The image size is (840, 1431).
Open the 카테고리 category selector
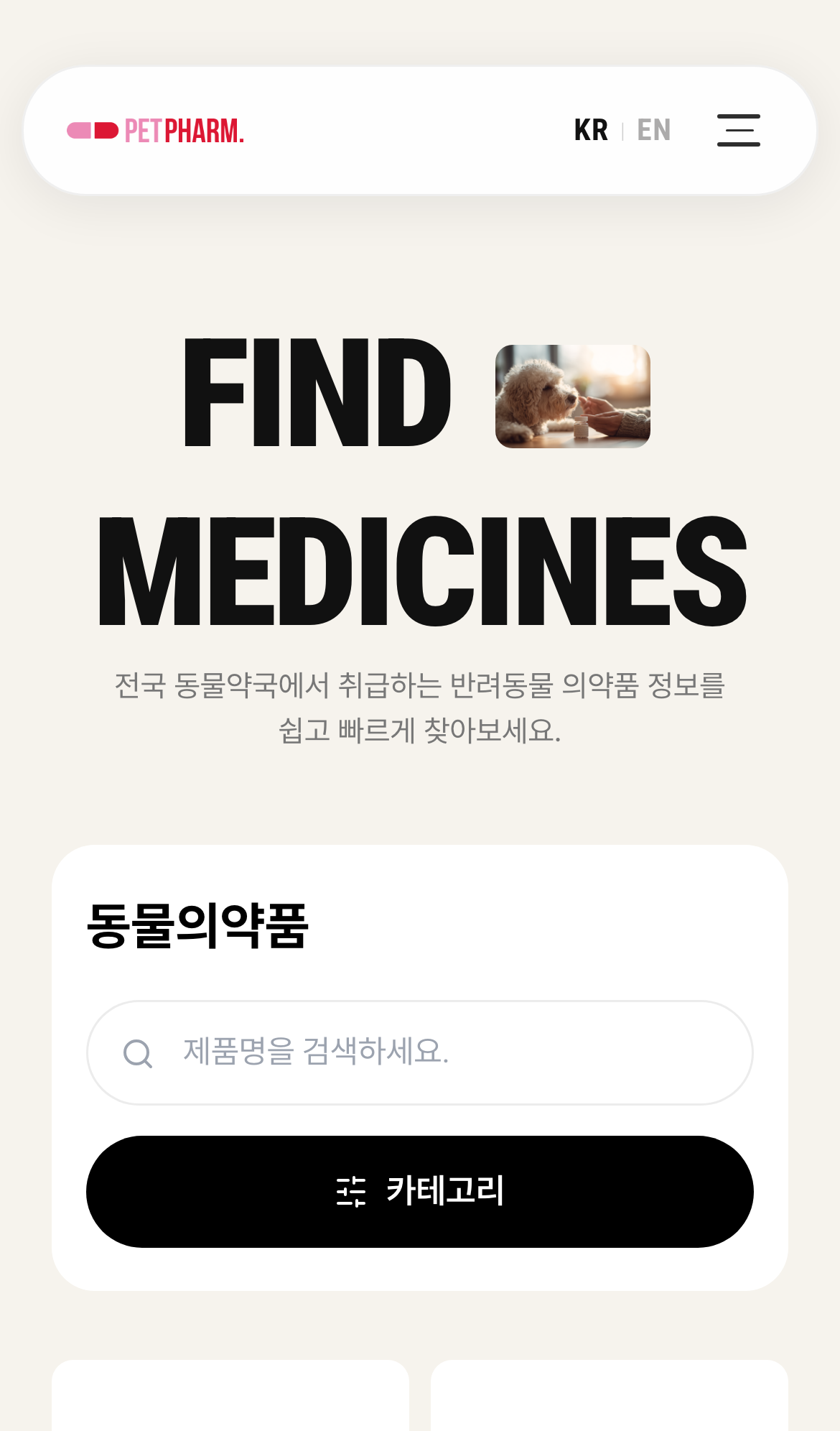420,1192
